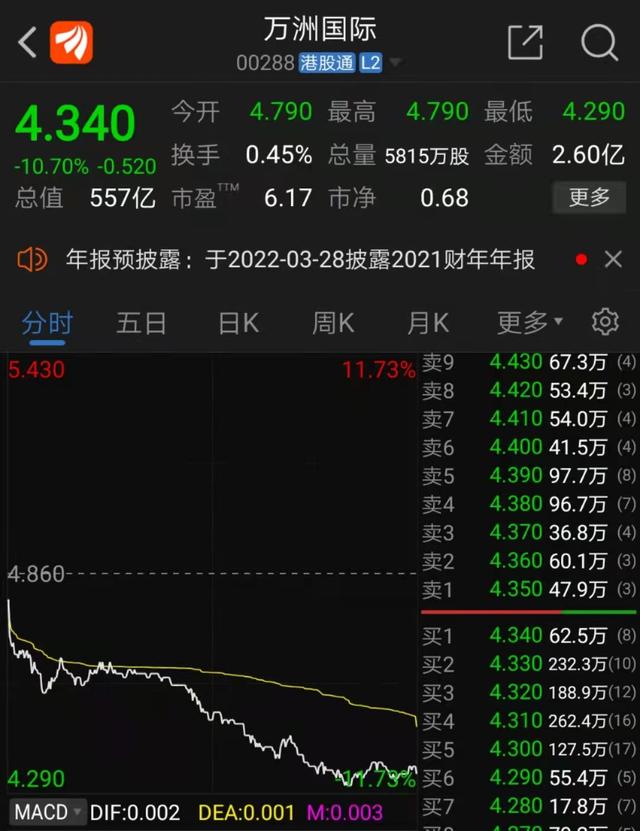Switch to the 五日 chart tab
This screenshot has width=640, height=831.
tap(141, 322)
